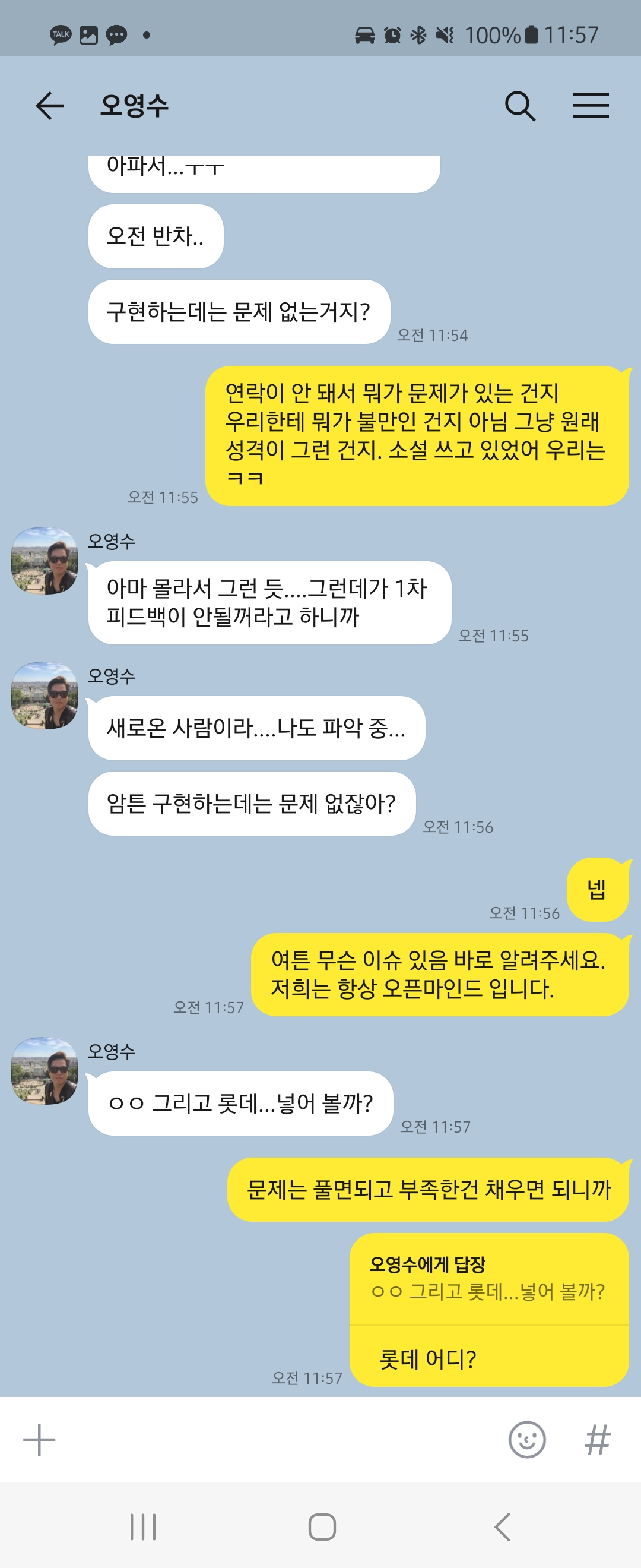
Task: Tap the system home button
Action: (322, 1526)
